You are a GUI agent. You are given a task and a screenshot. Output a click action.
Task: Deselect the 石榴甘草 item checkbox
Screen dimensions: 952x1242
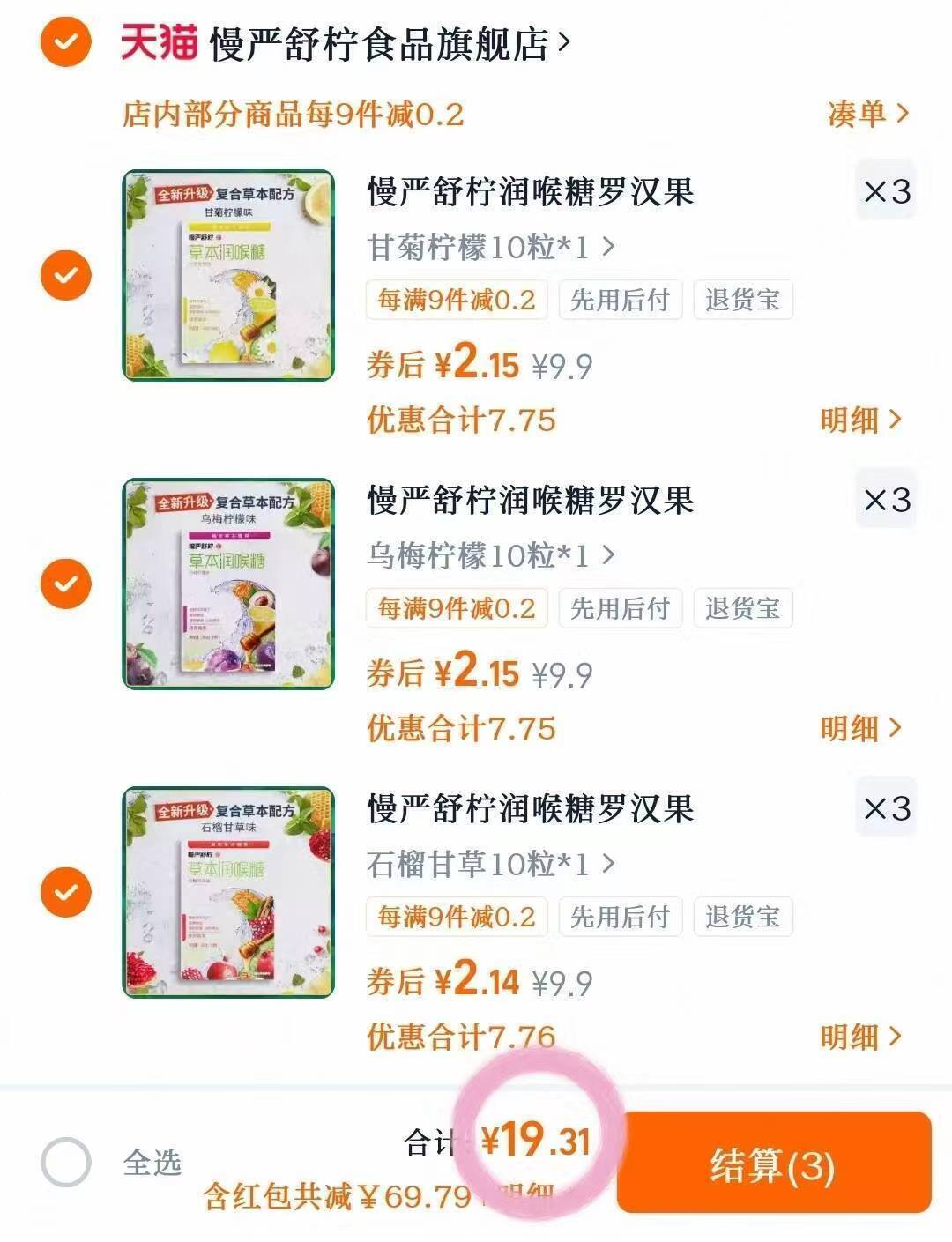65,890
